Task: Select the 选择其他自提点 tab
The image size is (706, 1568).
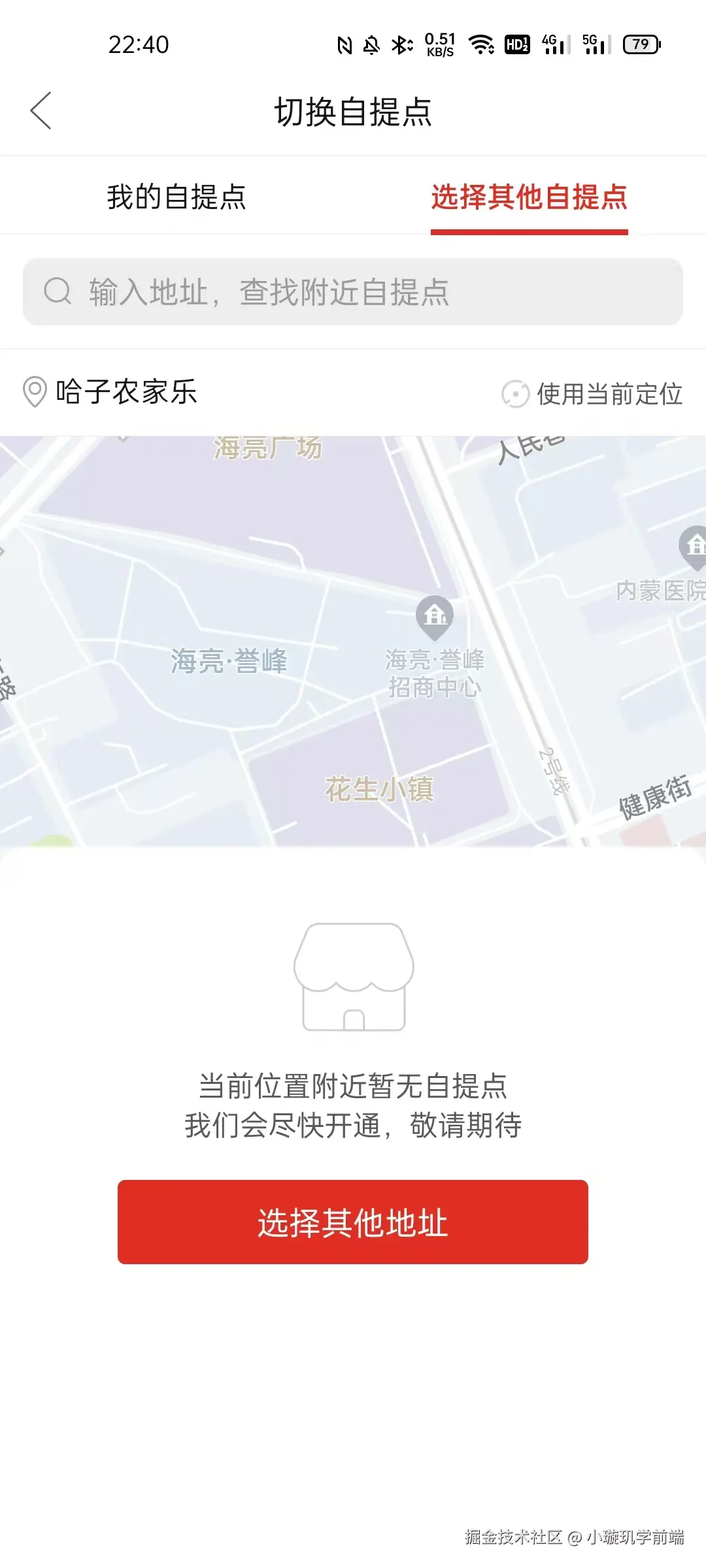Action: click(x=529, y=197)
